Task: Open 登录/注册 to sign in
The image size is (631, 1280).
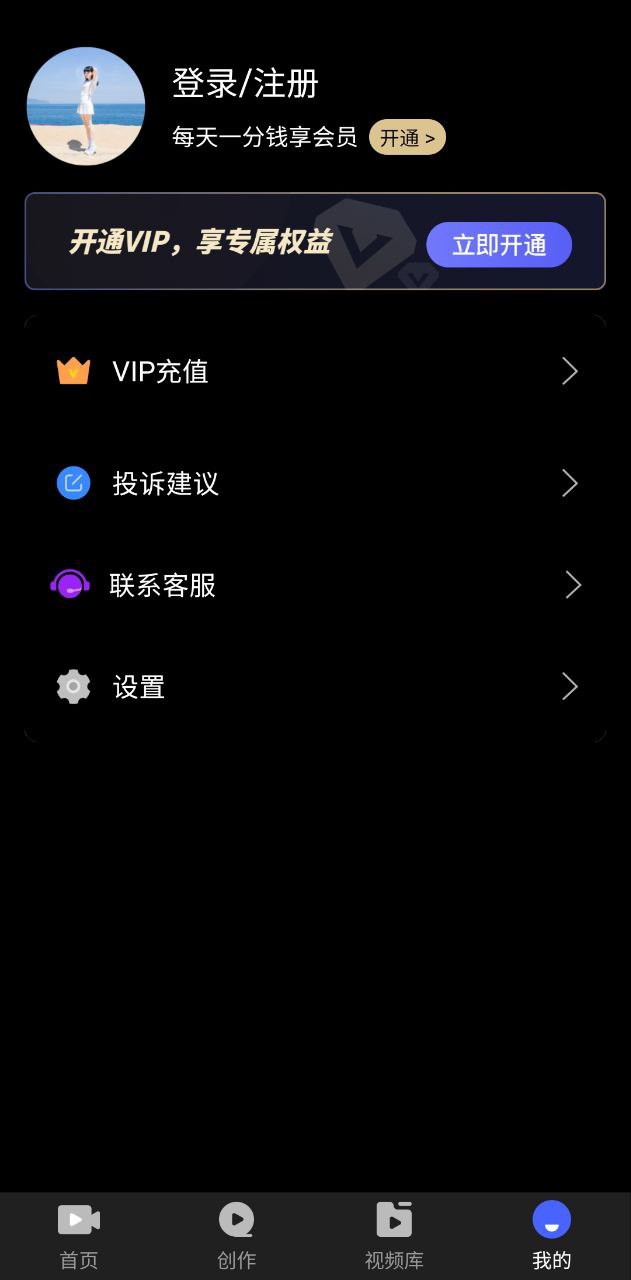Action: point(245,84)
